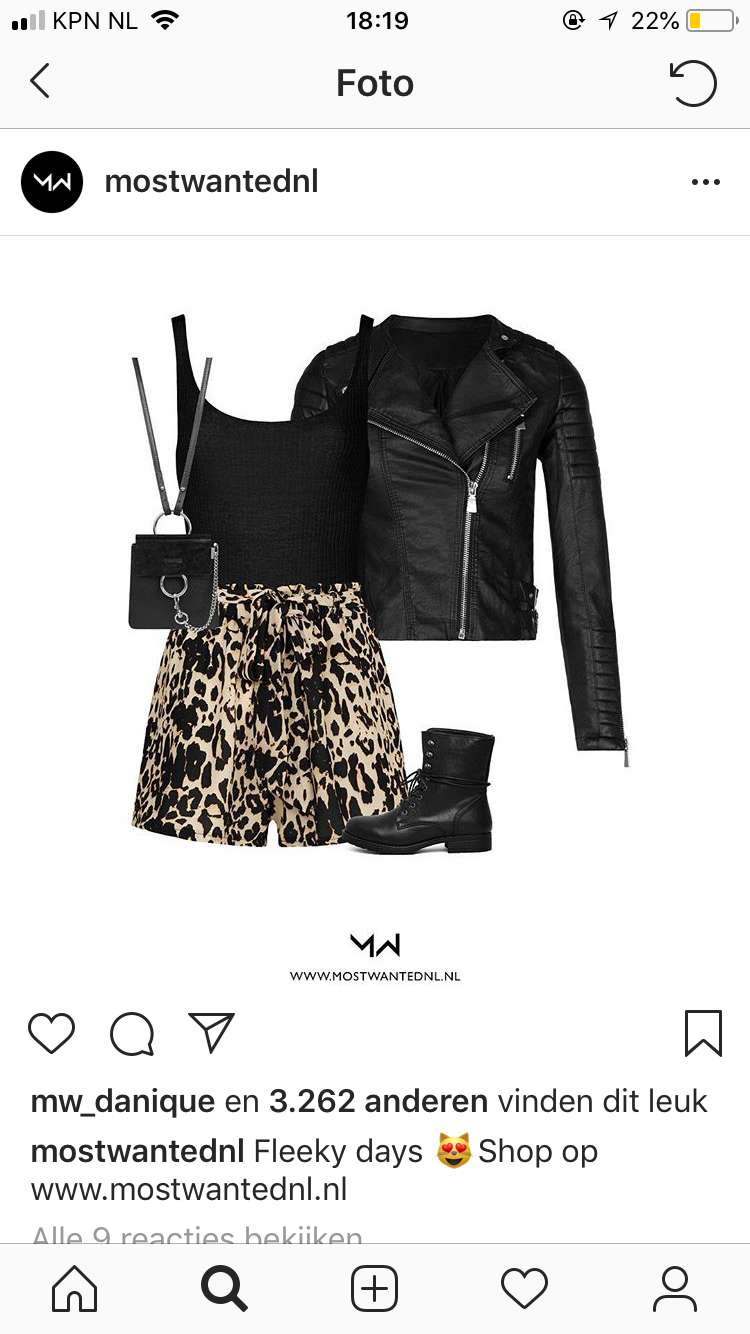The width and height of the screenshot is (750, 1334).
Task: Open the three-dot post options menu
Action: (x=706, y=182)
